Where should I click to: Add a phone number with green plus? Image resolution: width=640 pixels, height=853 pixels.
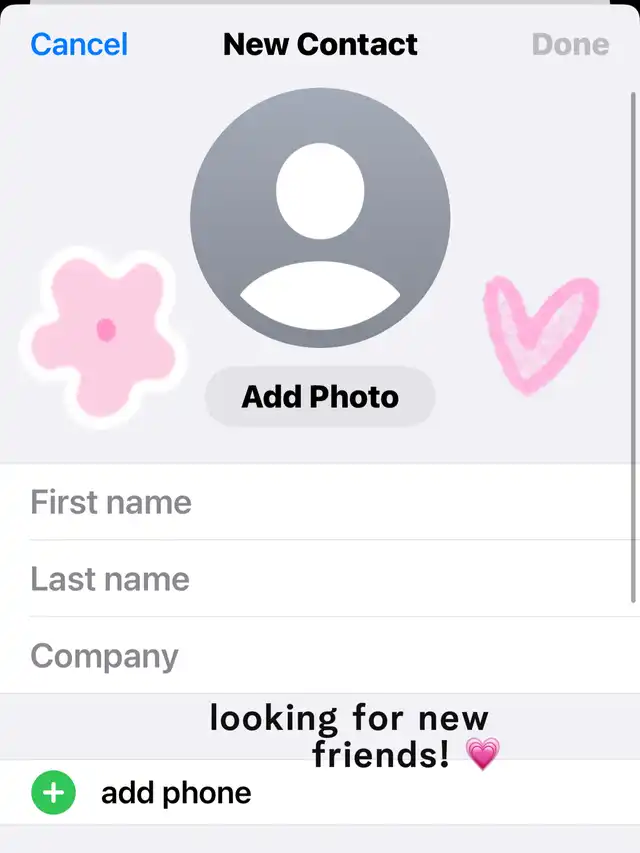click(53, 793)
